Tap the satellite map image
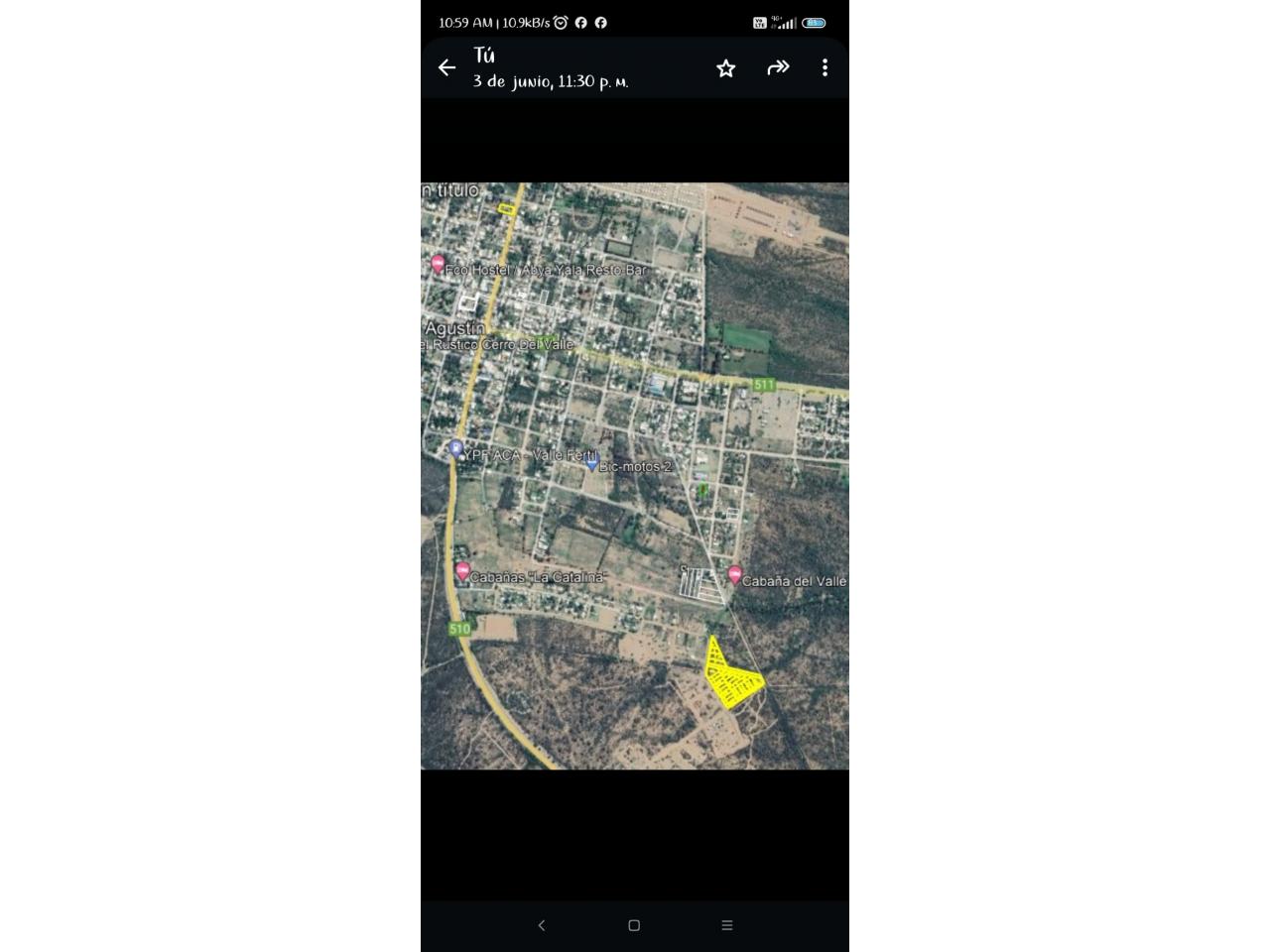This screenshot has width=1270, height=952. 635,476
